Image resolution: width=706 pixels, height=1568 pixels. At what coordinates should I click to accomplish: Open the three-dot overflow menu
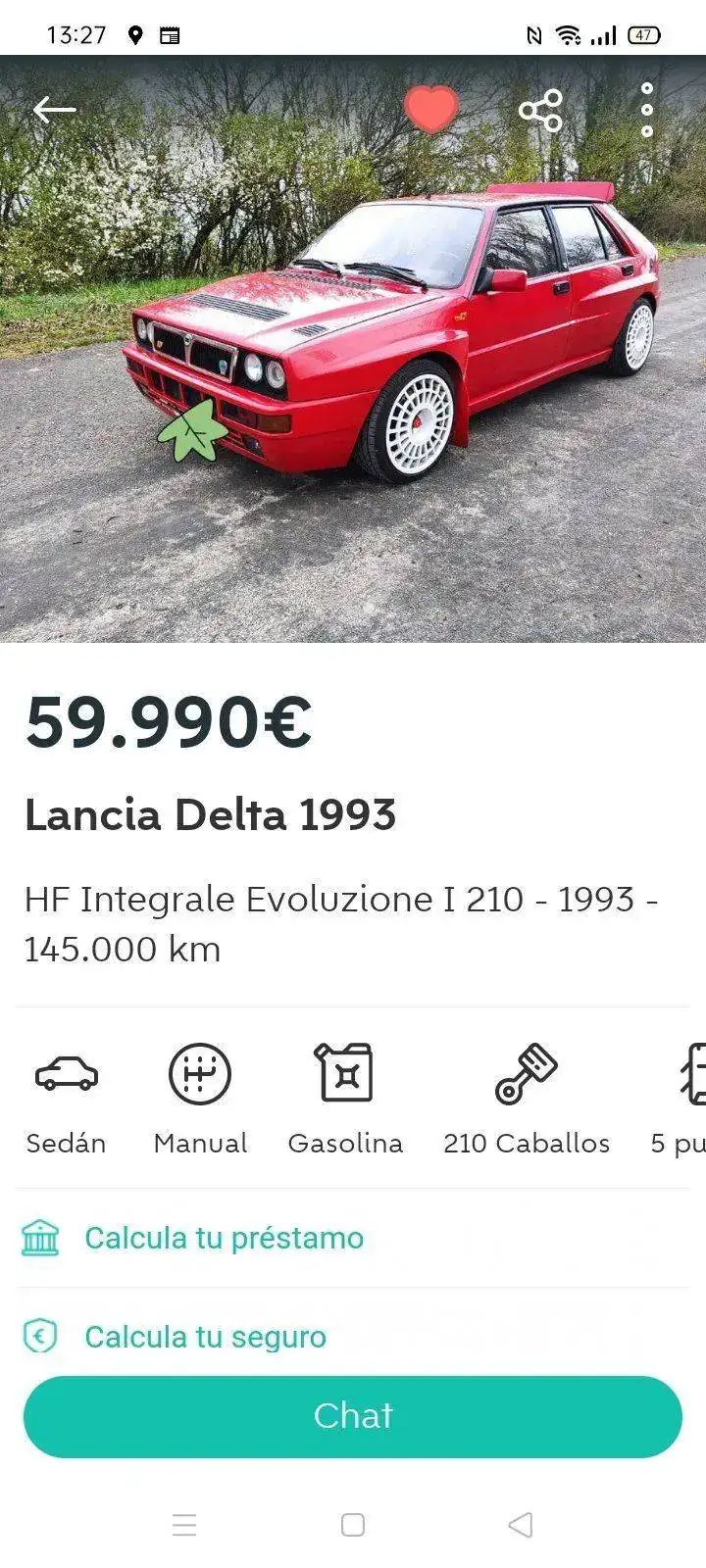(646, 109)
